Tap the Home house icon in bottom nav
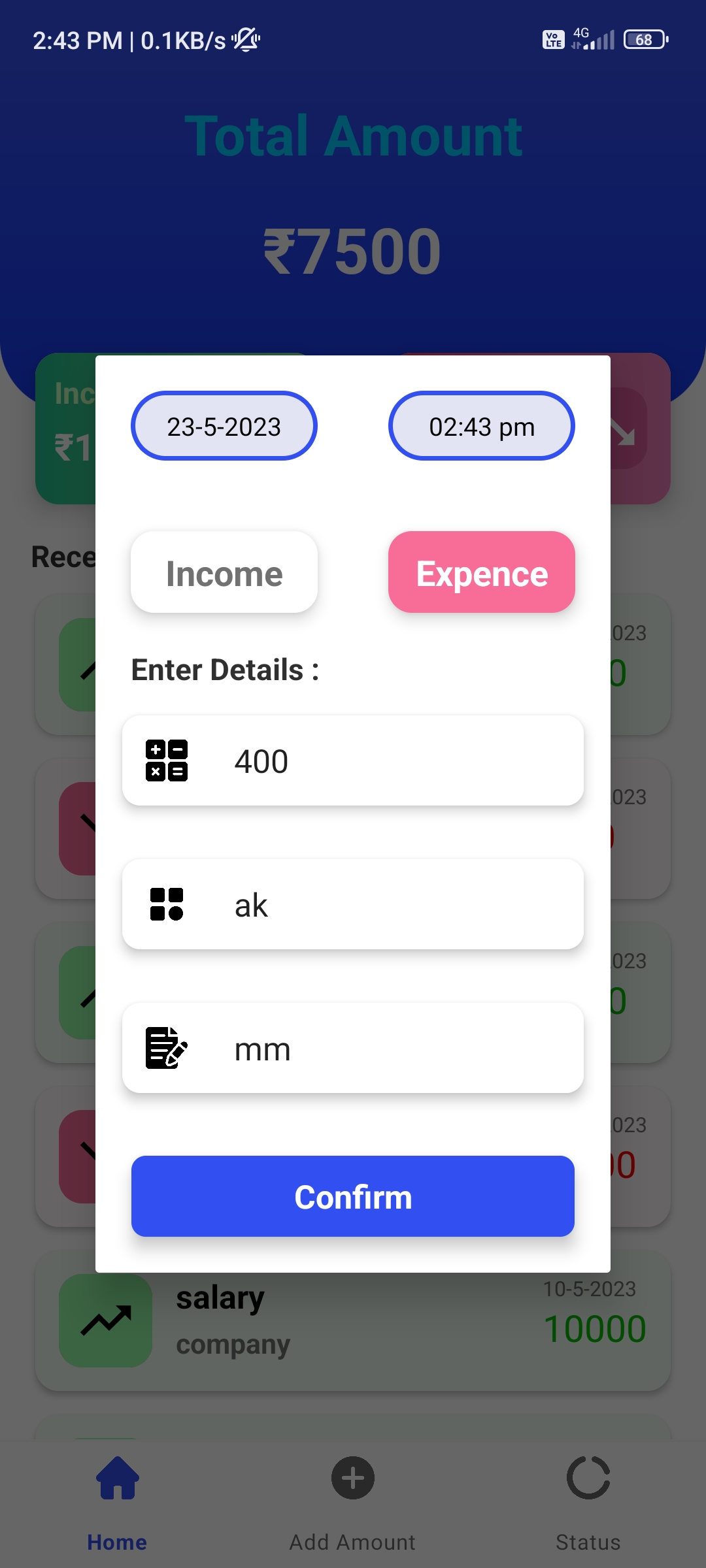 click(x=117, y=1479)
